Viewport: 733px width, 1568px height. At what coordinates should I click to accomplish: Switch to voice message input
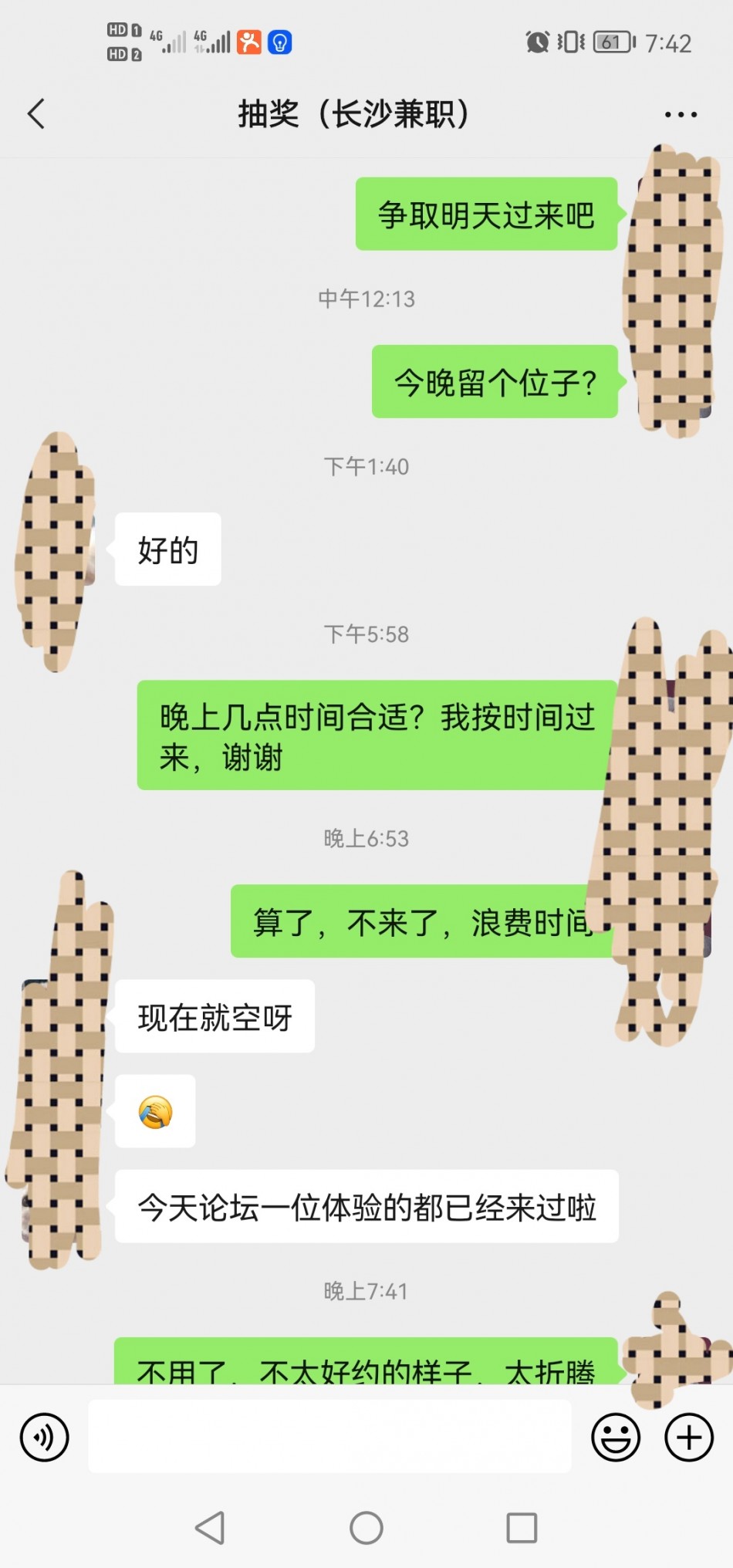(44, 1437)
